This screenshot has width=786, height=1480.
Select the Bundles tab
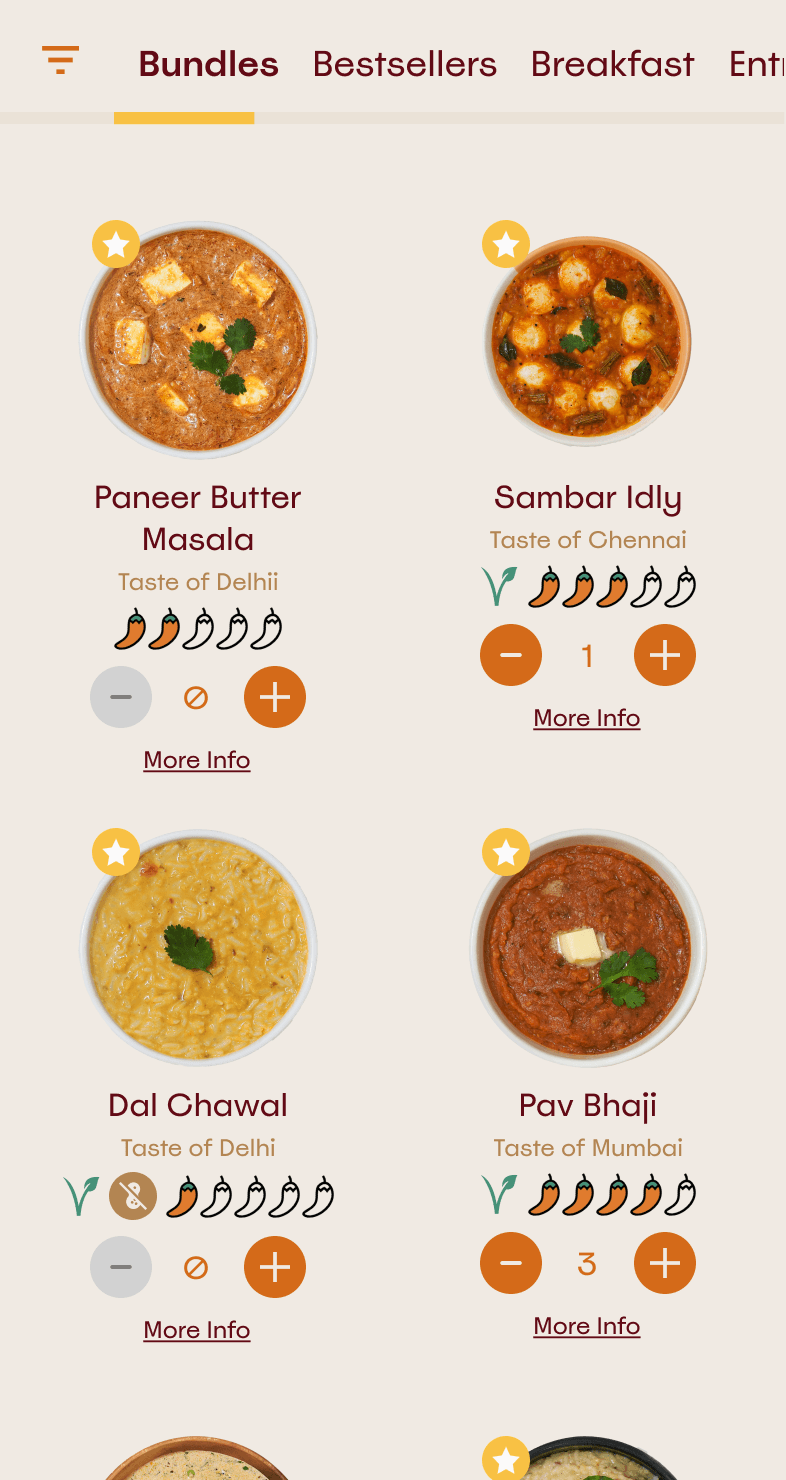click(208, 64)
